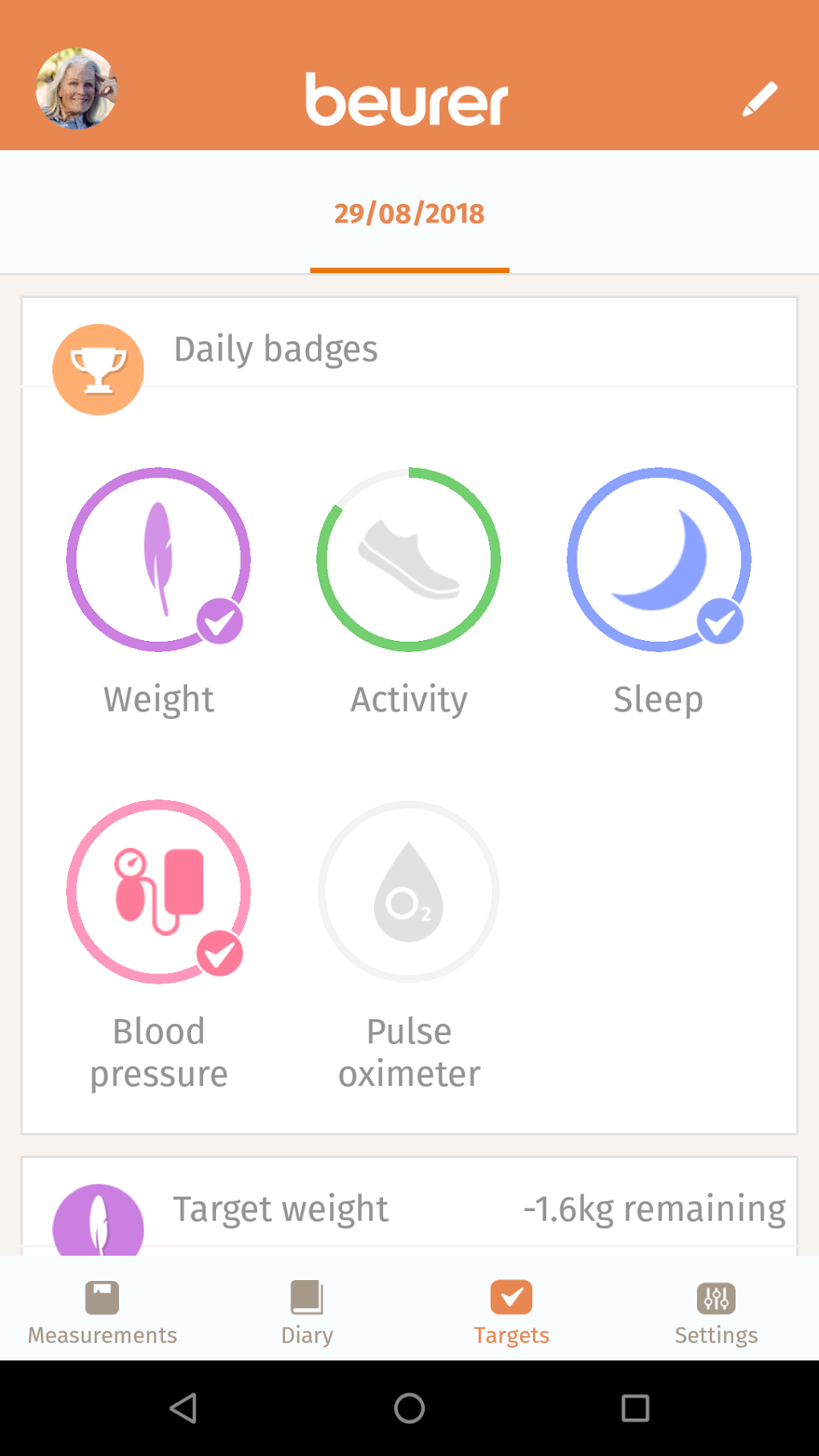View the -1.6kg remaining target weight details

tap(654, 1207)
